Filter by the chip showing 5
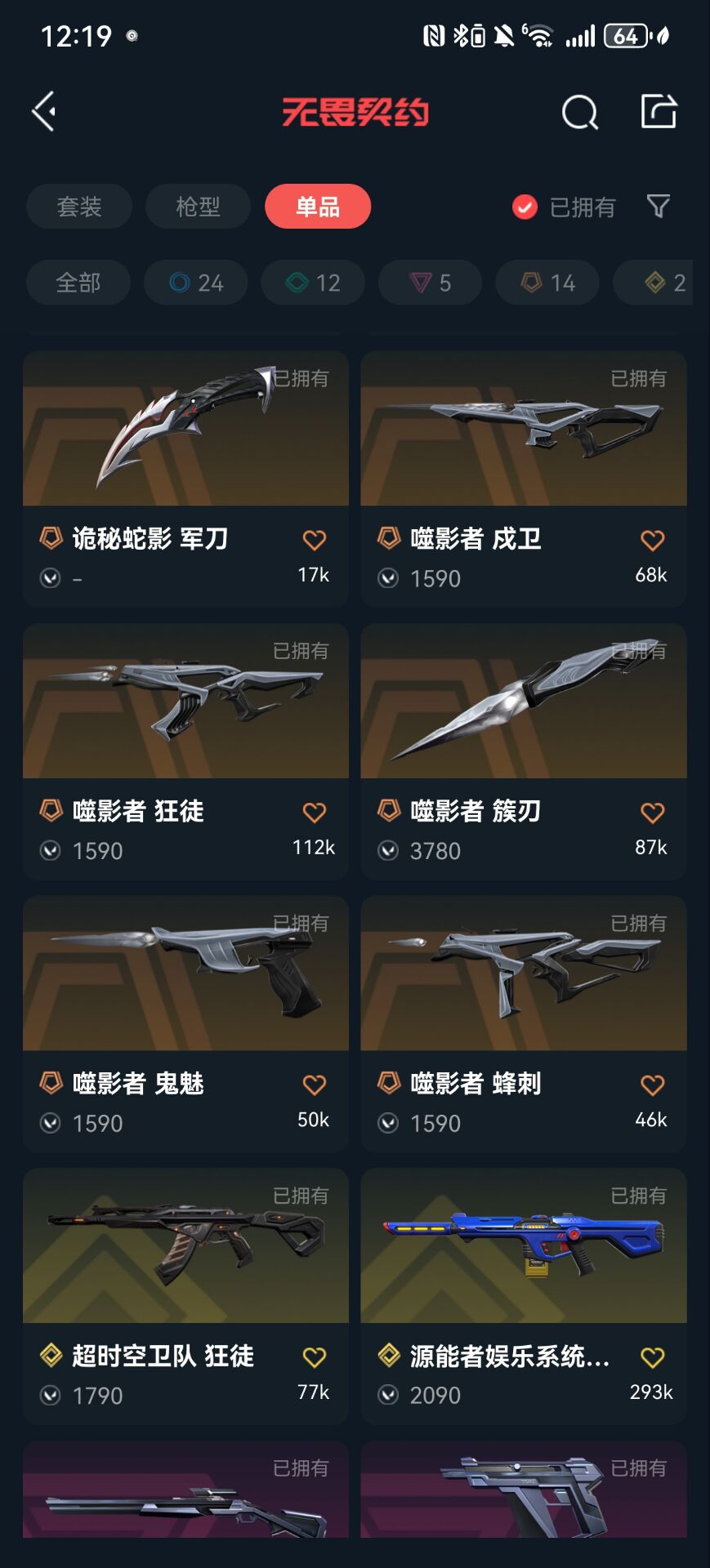Viewport: 710px width, 1568px height. (431, 283)
